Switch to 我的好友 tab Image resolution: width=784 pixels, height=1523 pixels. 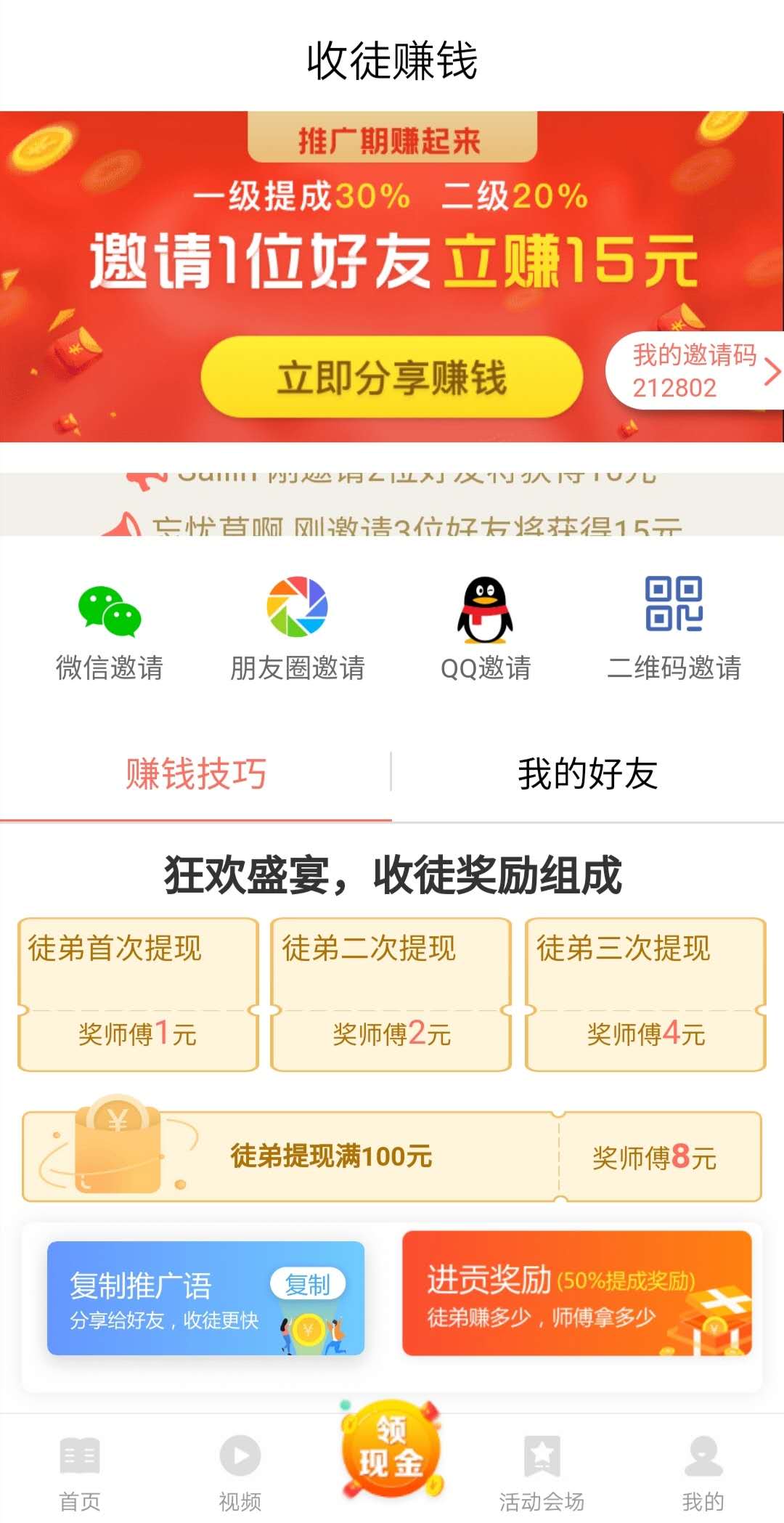click(588, 774)
